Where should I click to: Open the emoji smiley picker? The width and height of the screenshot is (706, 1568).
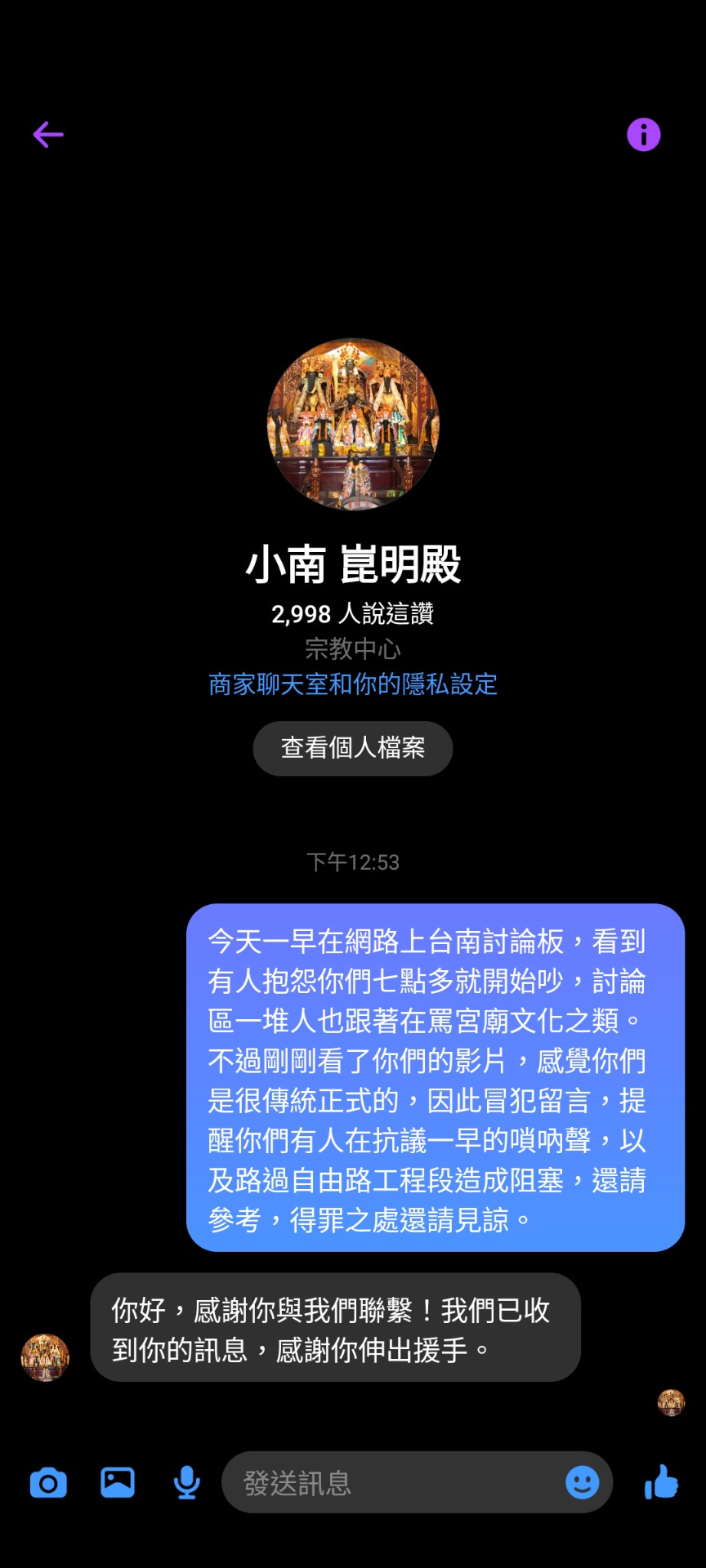pyautogui.click(x=582, y=1482)
